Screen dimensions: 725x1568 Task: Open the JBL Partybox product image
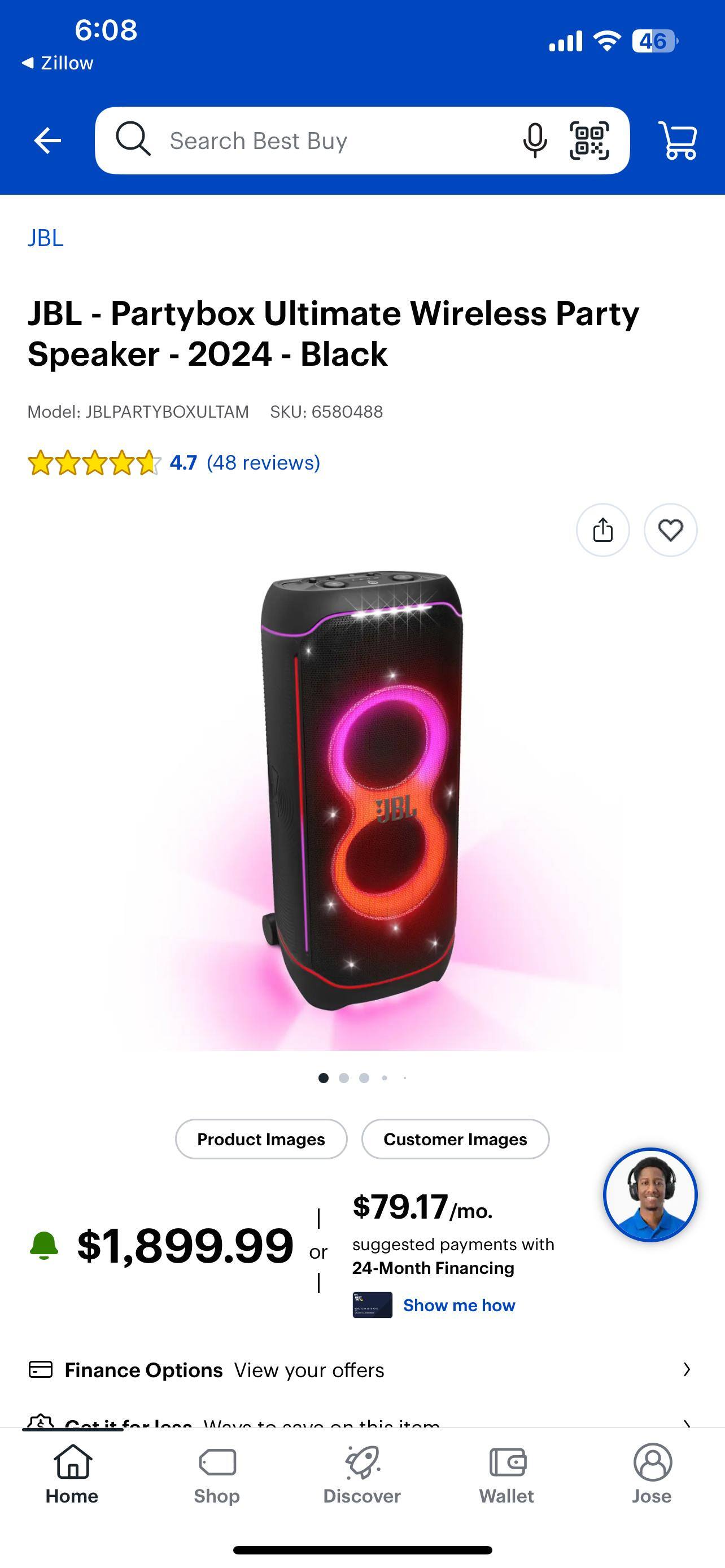[361, 791]
